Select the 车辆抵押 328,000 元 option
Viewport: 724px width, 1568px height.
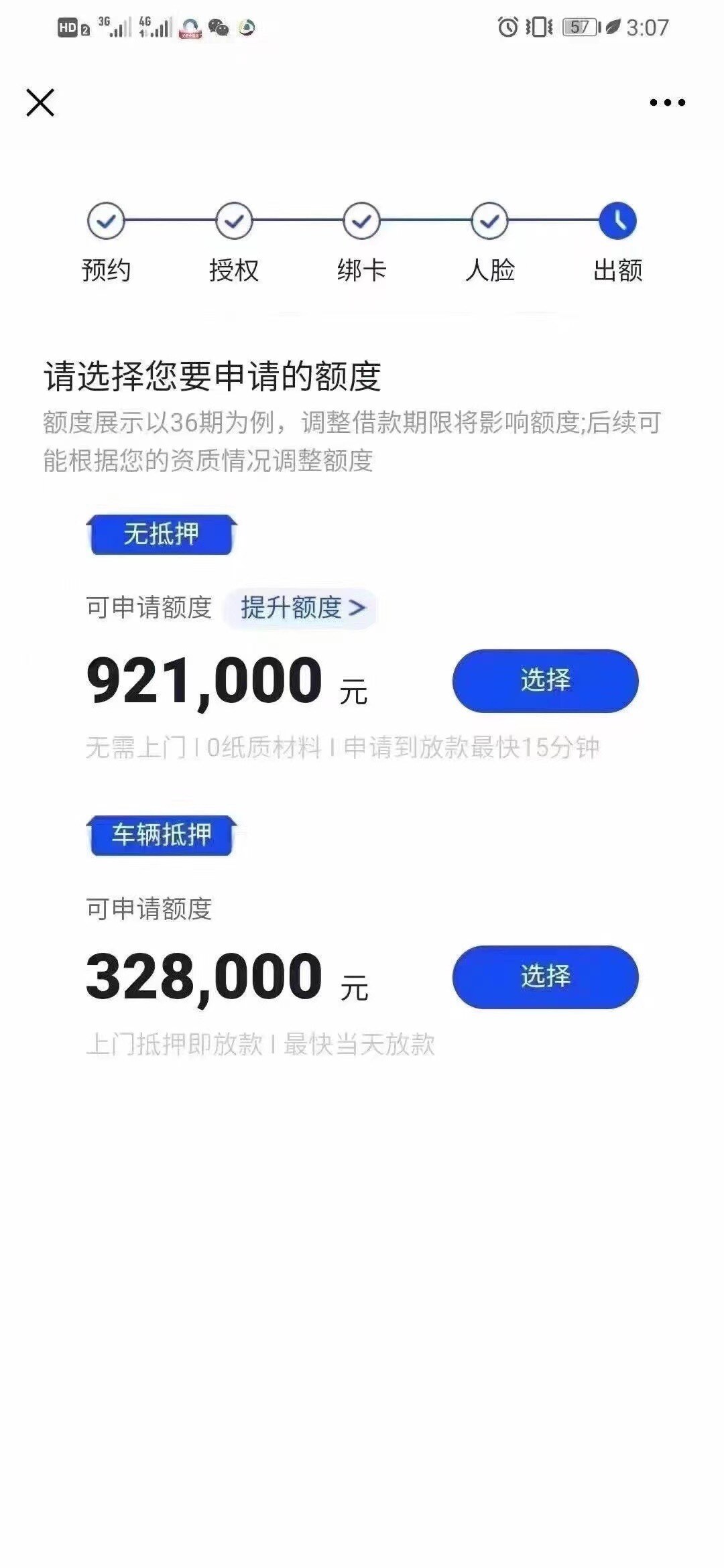(x=545, y=976)
